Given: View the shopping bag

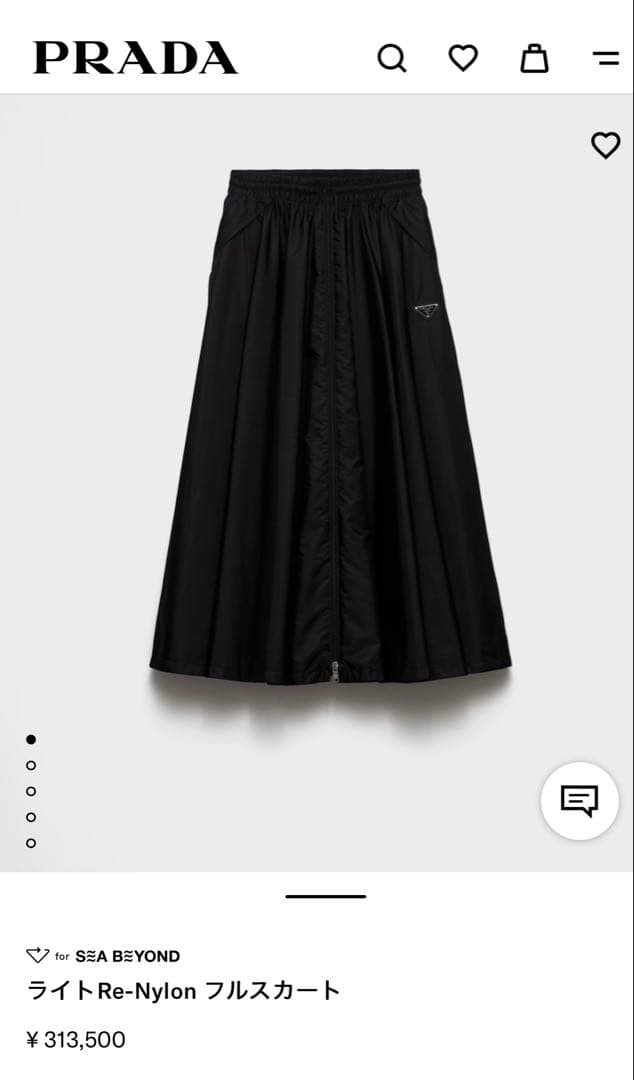Looking at the screenshot, I should 534,59.
